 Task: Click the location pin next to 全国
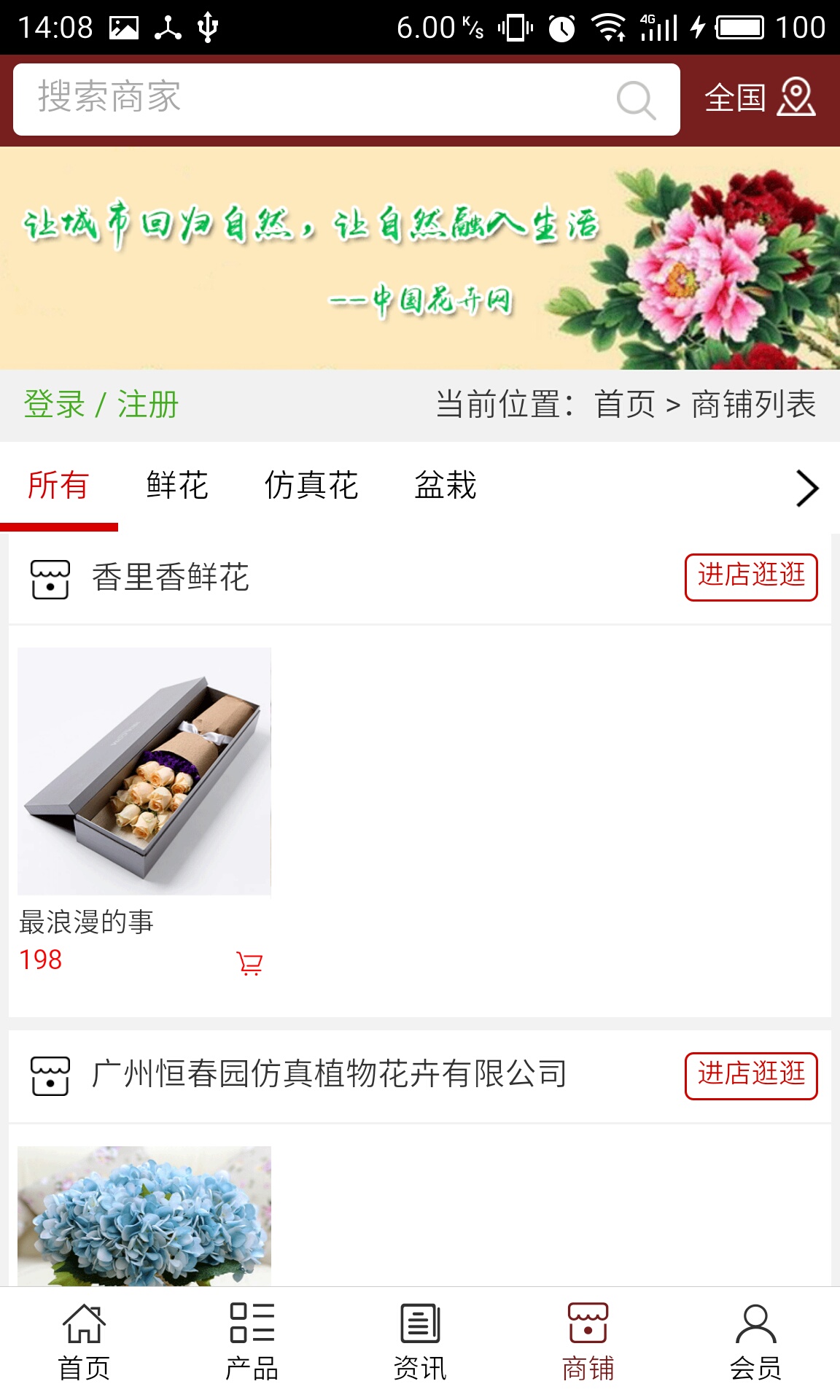click(797, 98)
